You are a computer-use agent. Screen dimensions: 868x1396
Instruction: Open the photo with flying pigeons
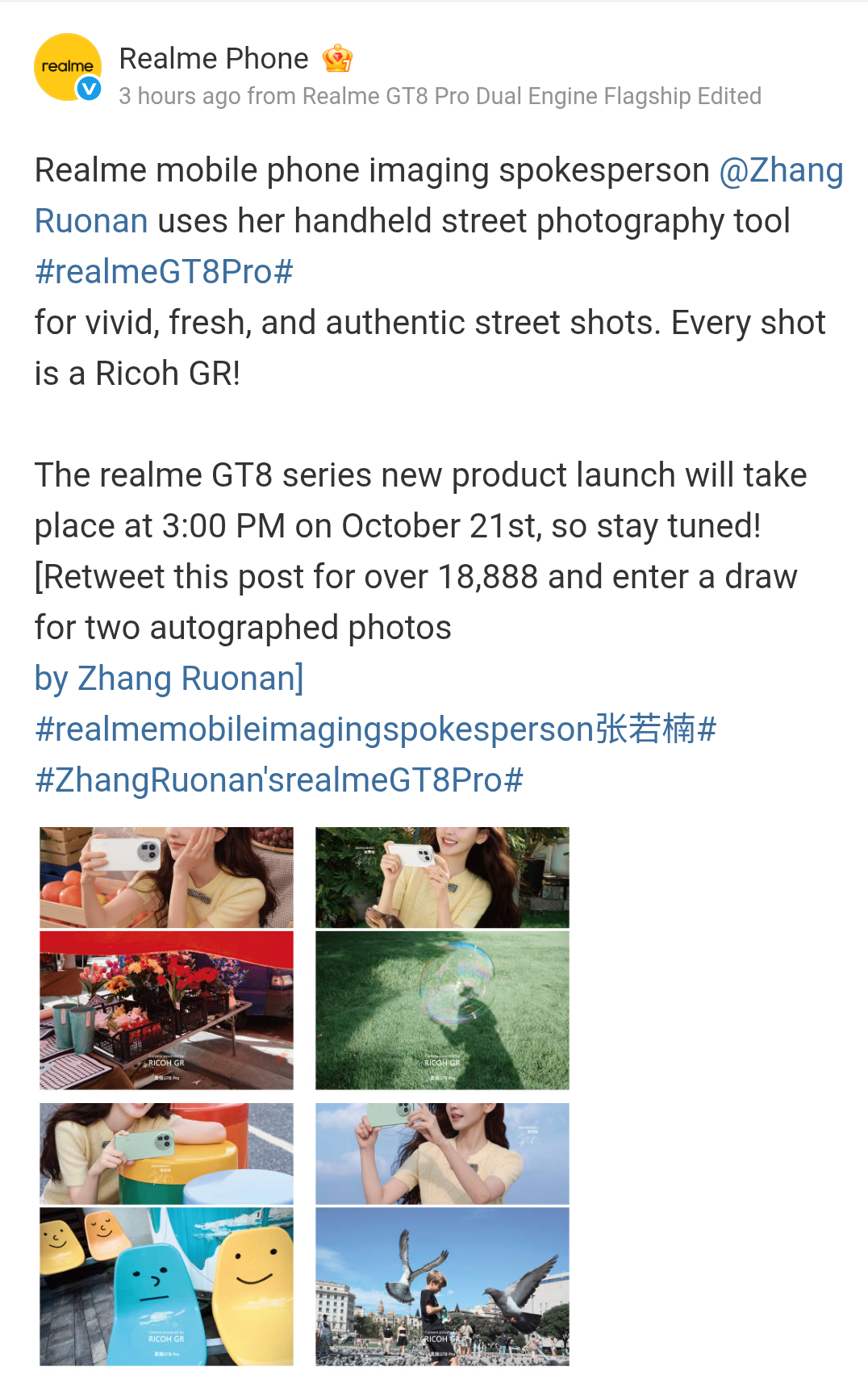[442, 1285]
